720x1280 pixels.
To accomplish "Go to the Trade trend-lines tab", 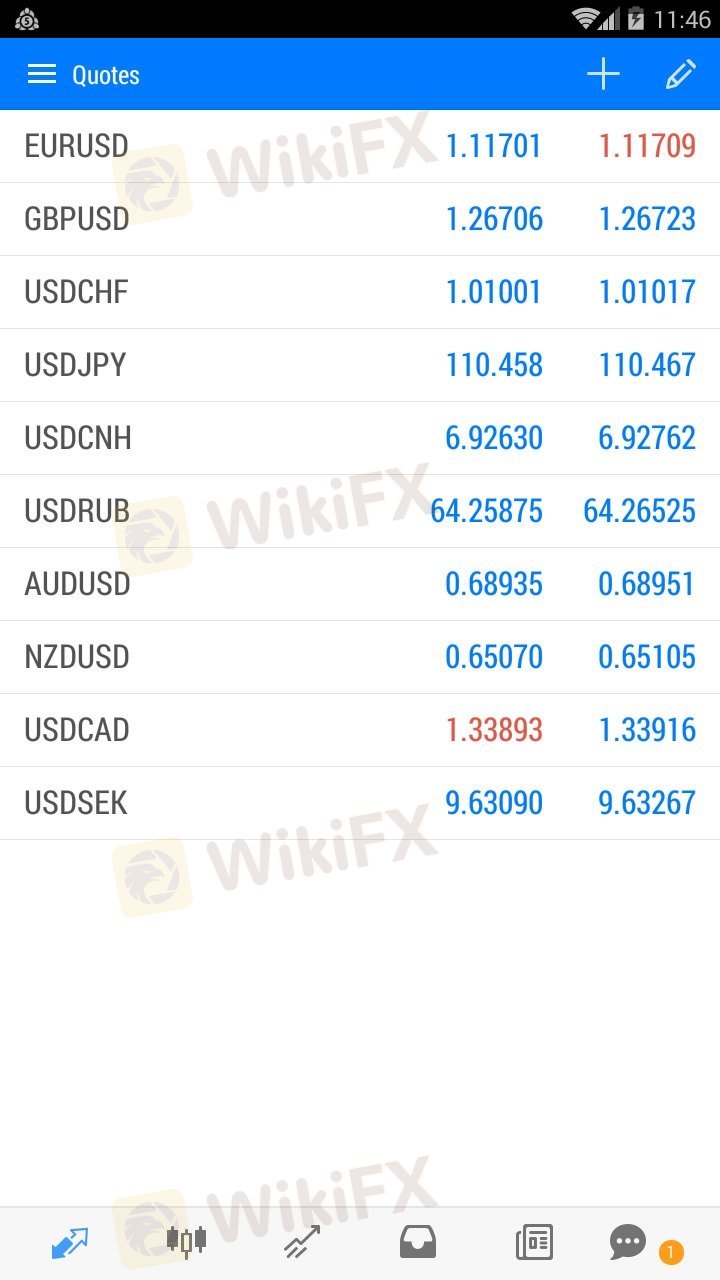I will 302,1242.
